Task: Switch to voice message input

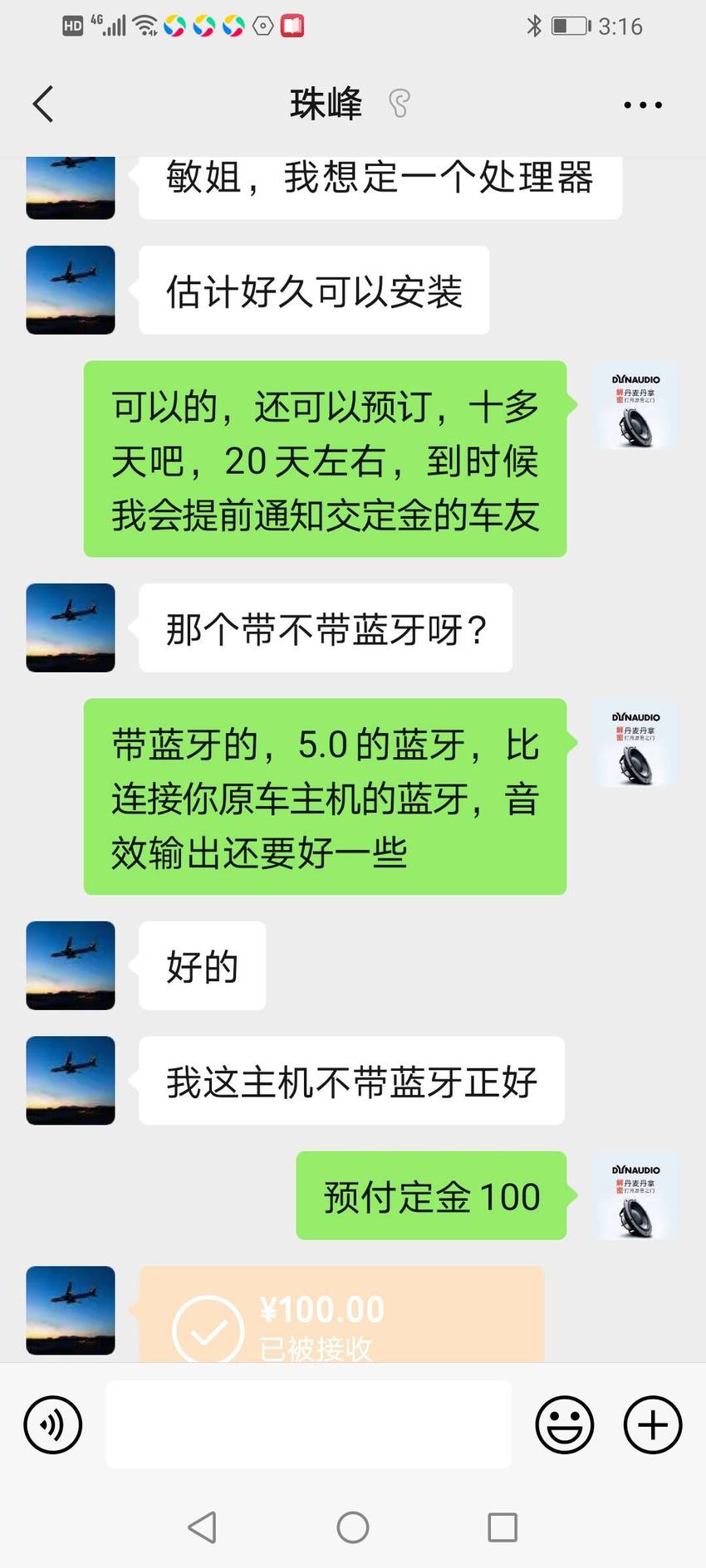Action: click(53, 1424)
